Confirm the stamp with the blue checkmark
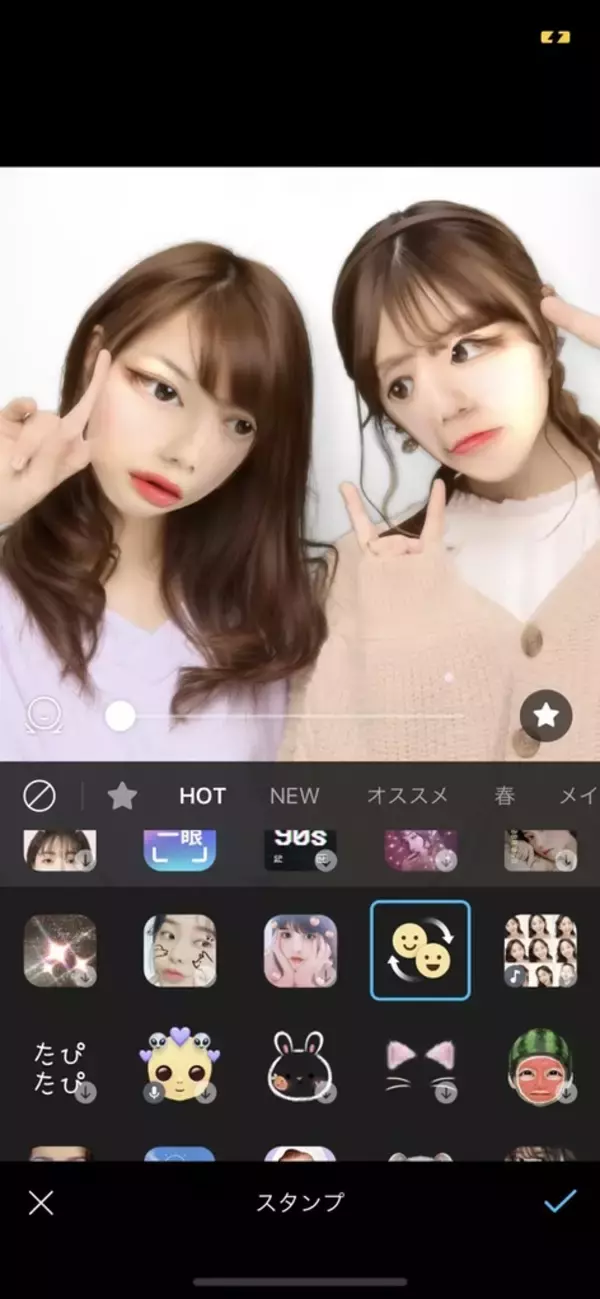600x1299 pixels. [x=560, y=1201]
